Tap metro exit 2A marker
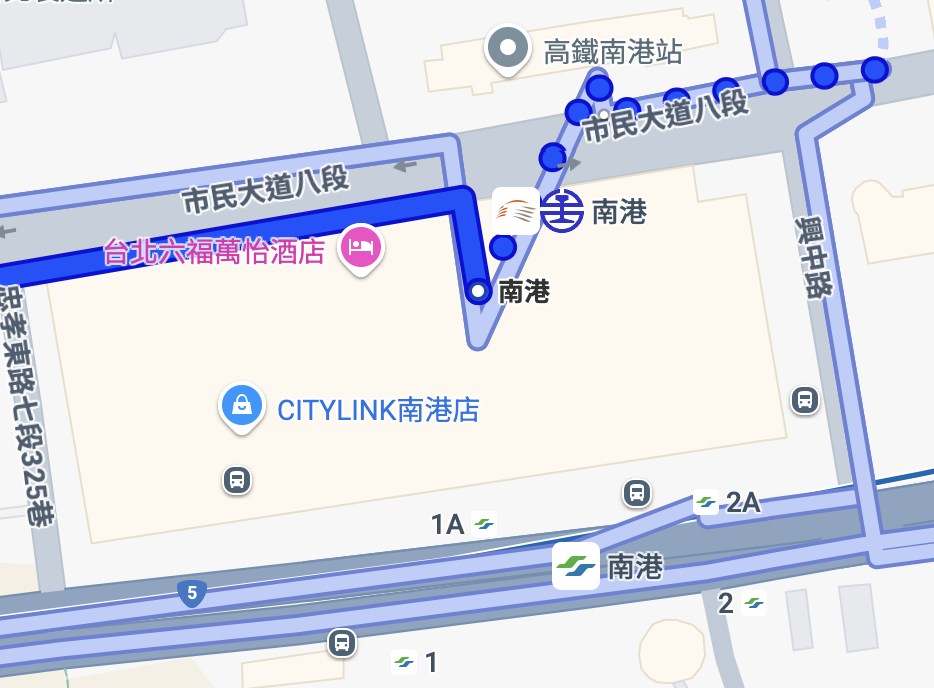 (x=706, y=502)
